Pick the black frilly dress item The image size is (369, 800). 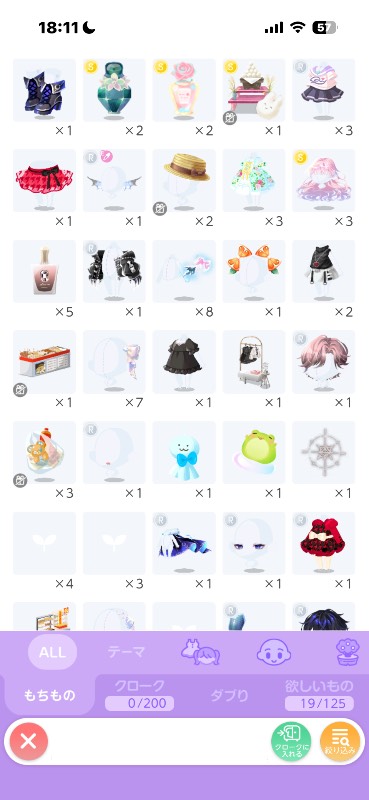pos(184,362)
